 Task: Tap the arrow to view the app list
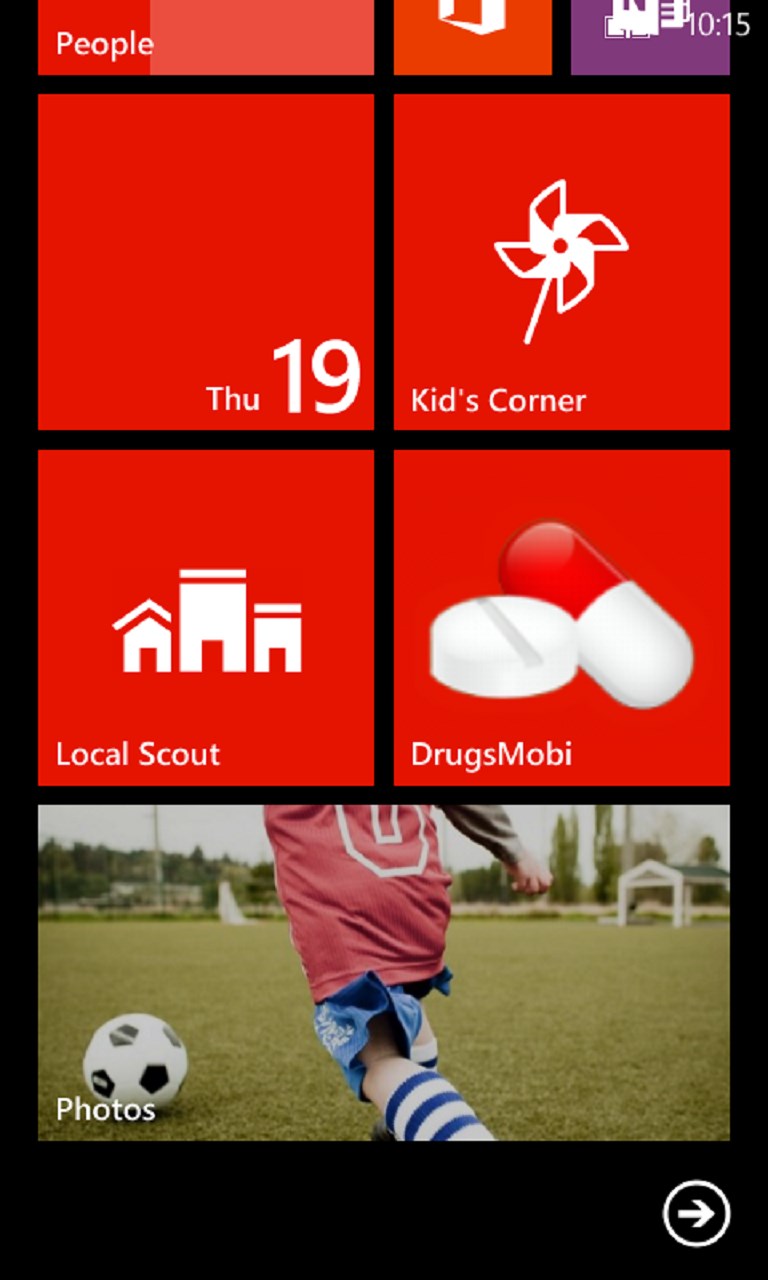pyautogui.click(x=696, y=1215)
